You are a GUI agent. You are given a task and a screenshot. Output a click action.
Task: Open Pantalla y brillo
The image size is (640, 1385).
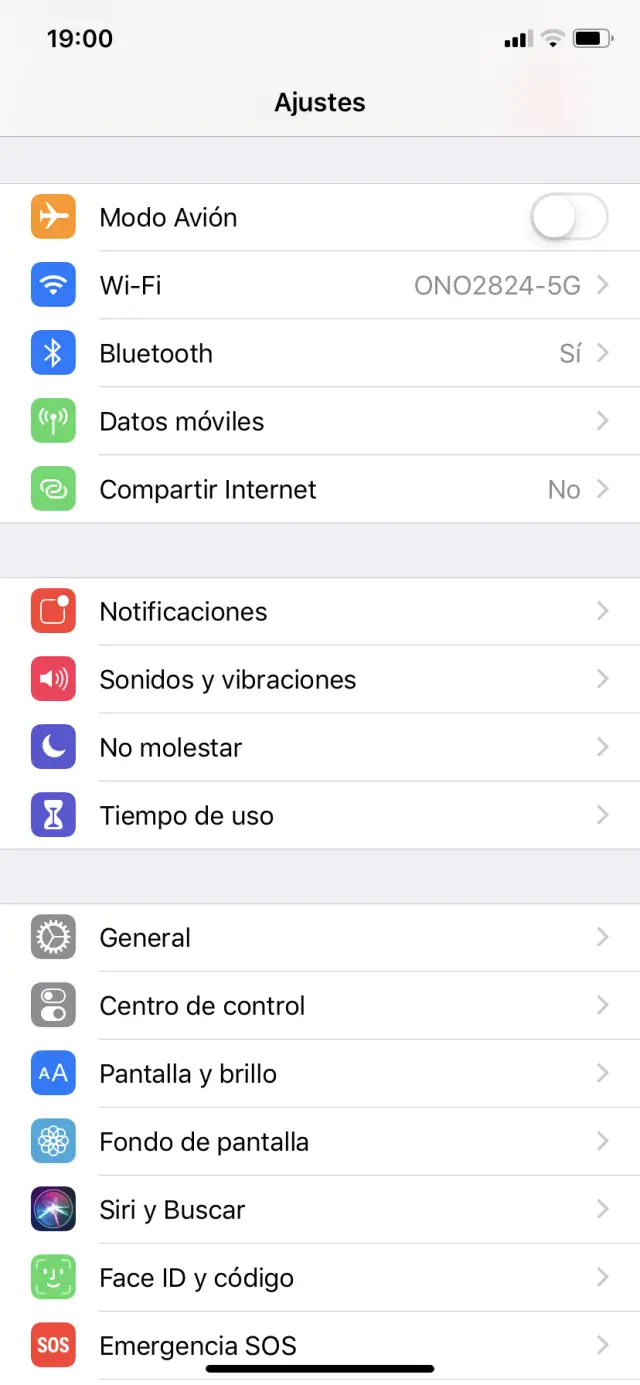[x=320, y=1074]
